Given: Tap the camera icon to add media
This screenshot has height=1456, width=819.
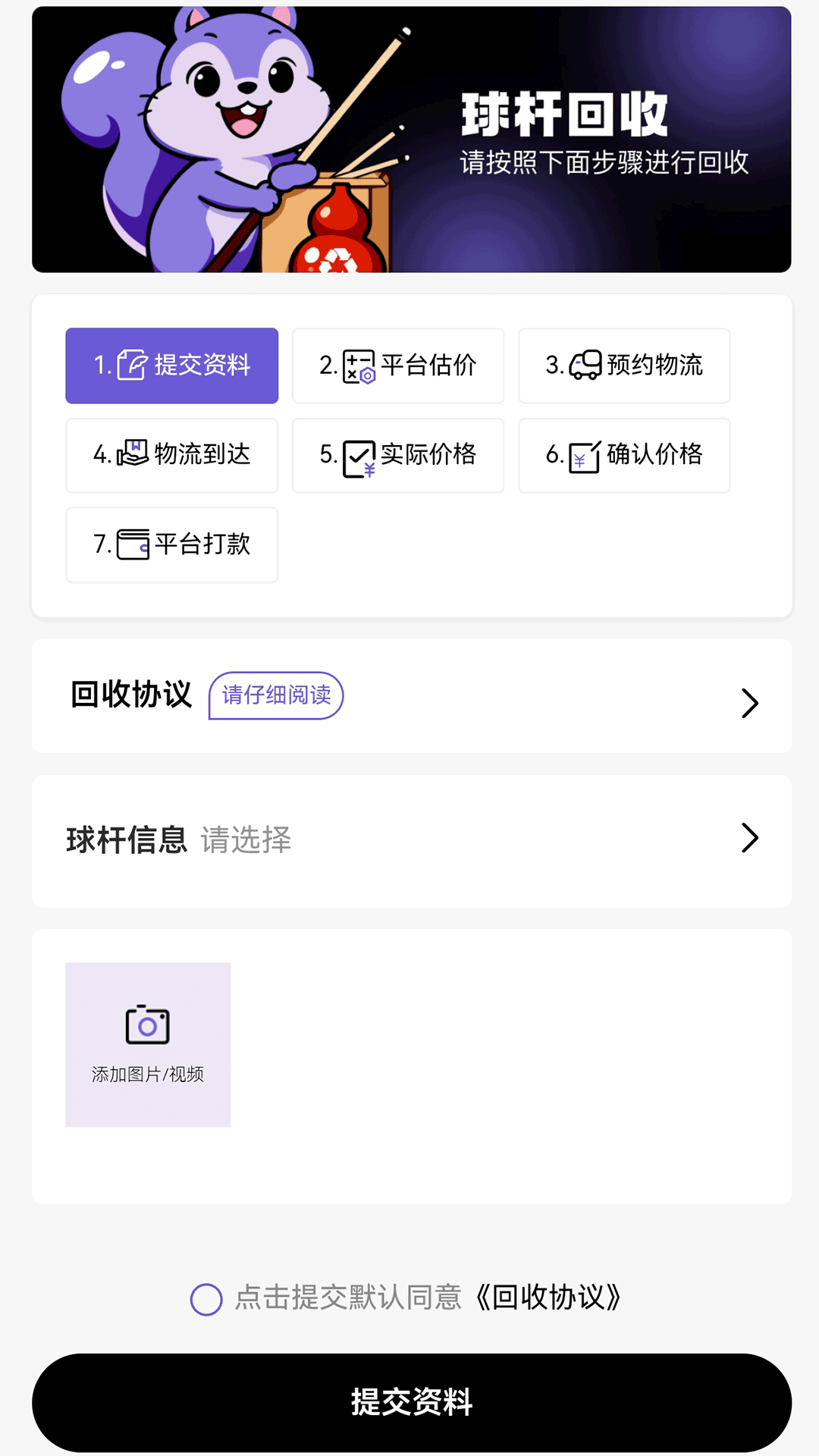Looking at the screenshot, I should point(147,1024).
